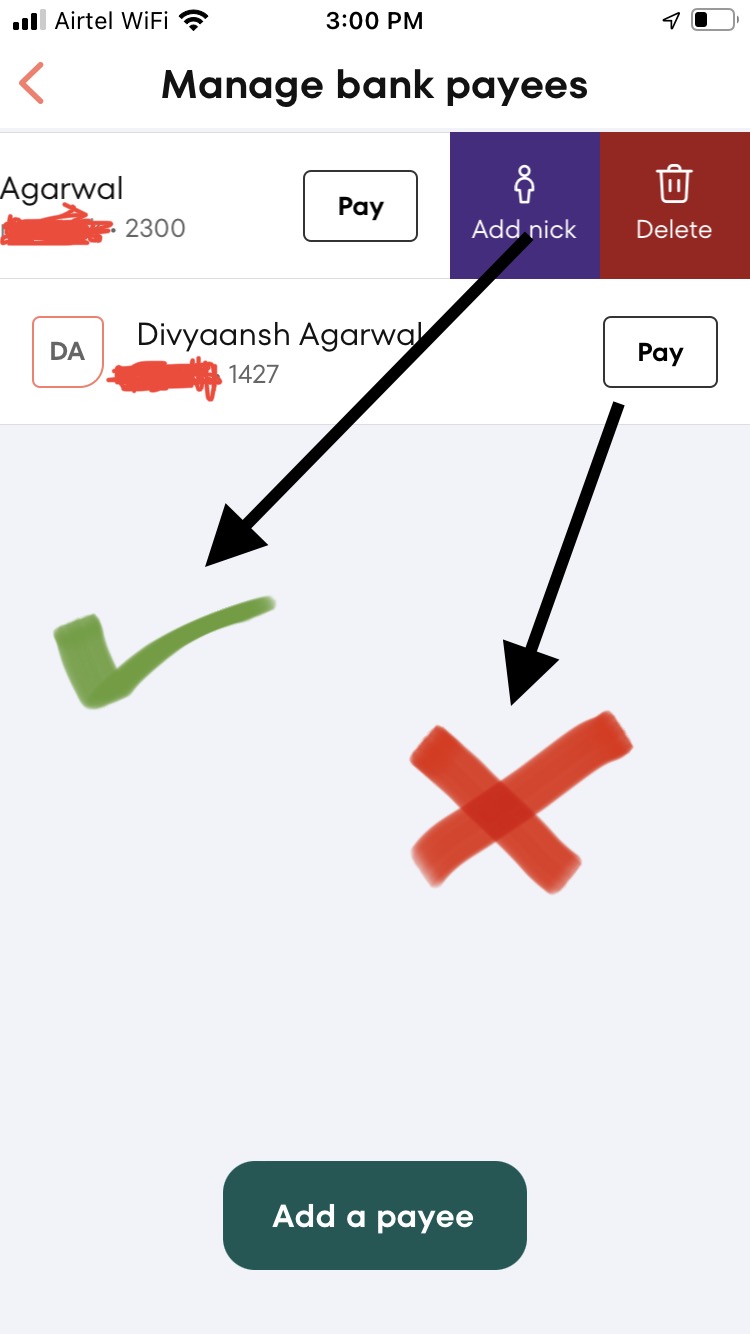Tap Add a payee

(374, 1215)
